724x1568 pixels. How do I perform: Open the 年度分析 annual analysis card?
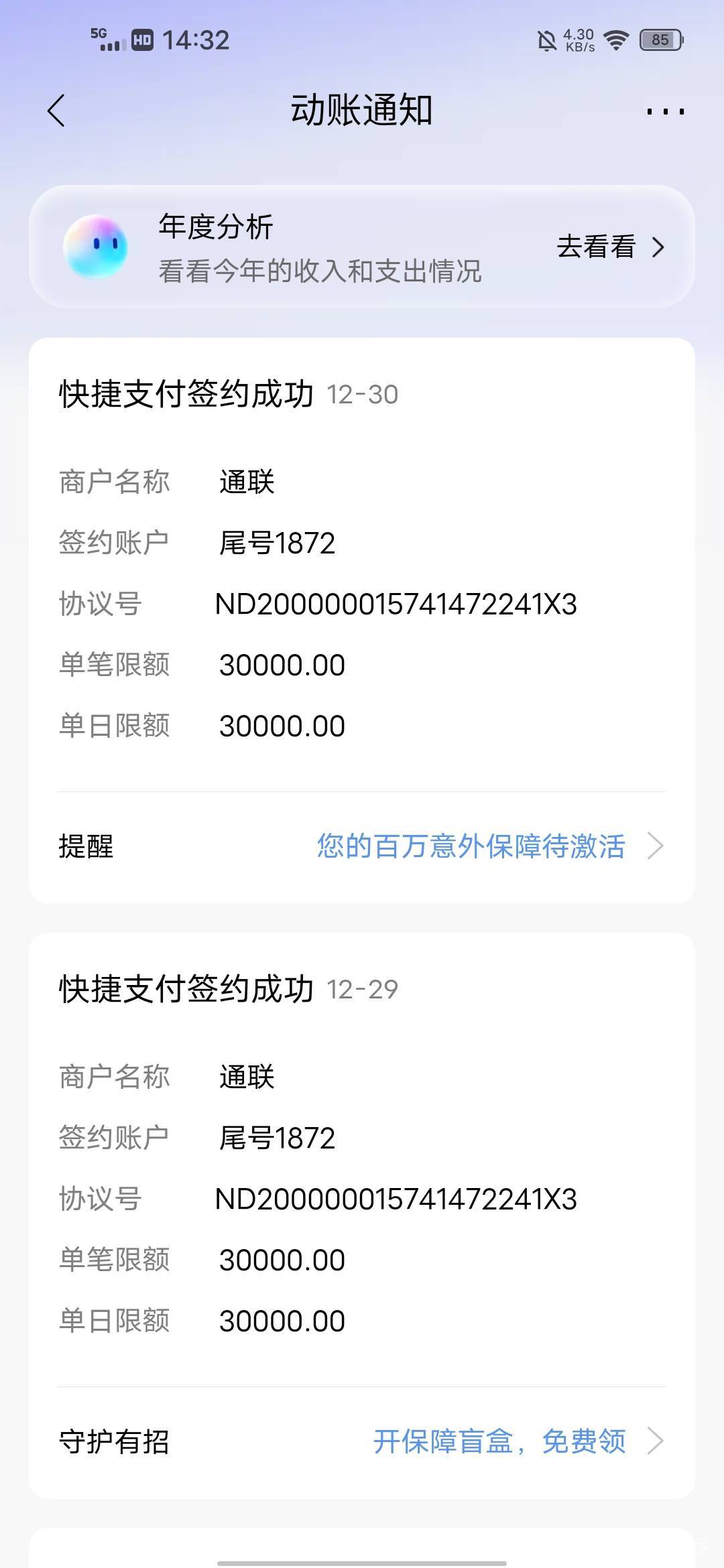[x=362, y=247]
